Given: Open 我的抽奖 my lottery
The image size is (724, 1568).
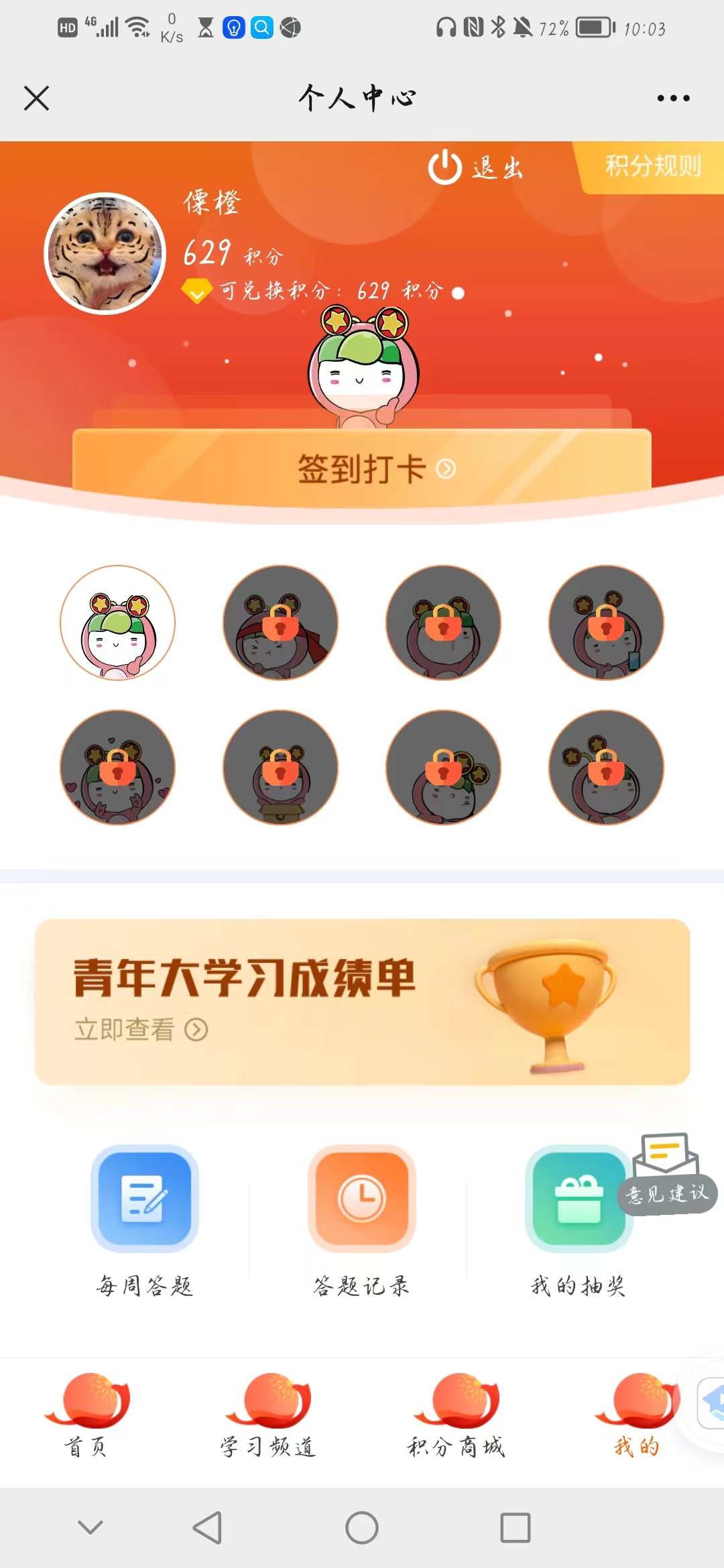Looking at the screenshot, I should [x=578, y=1220].
